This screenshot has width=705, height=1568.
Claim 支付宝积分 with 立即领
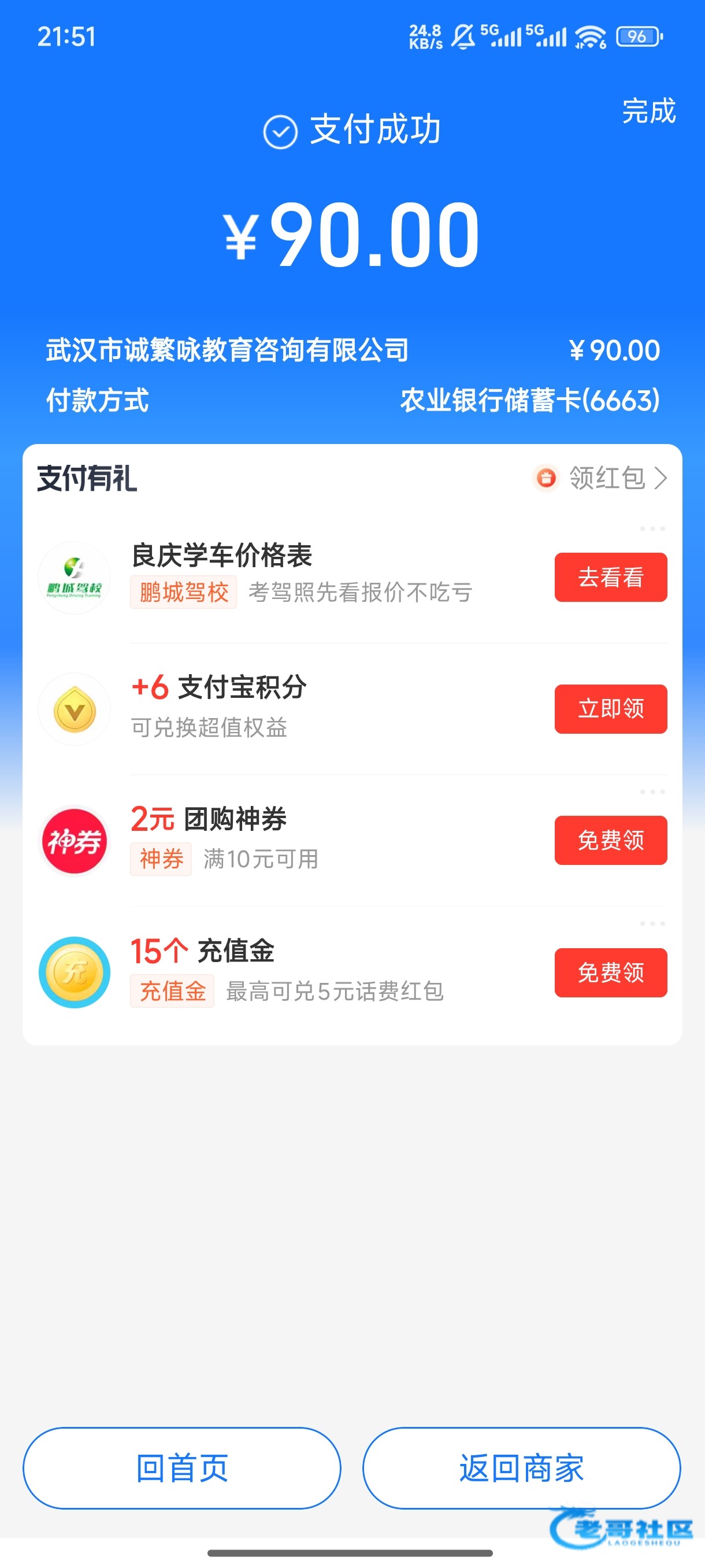point(610,708)
